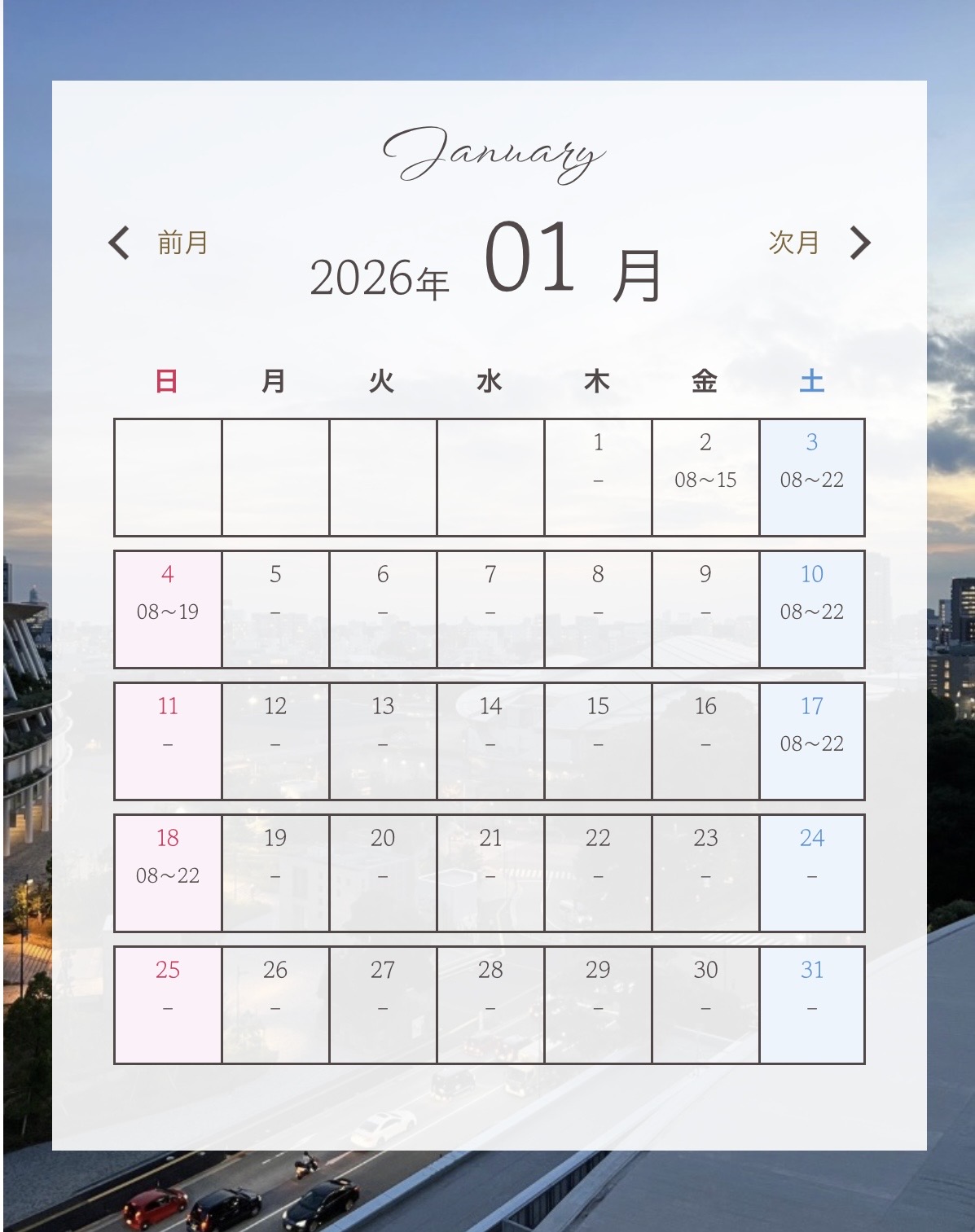The image size is (975, 1232).
Task: Open the previous month via 前月 link
Action: point(180,242)
